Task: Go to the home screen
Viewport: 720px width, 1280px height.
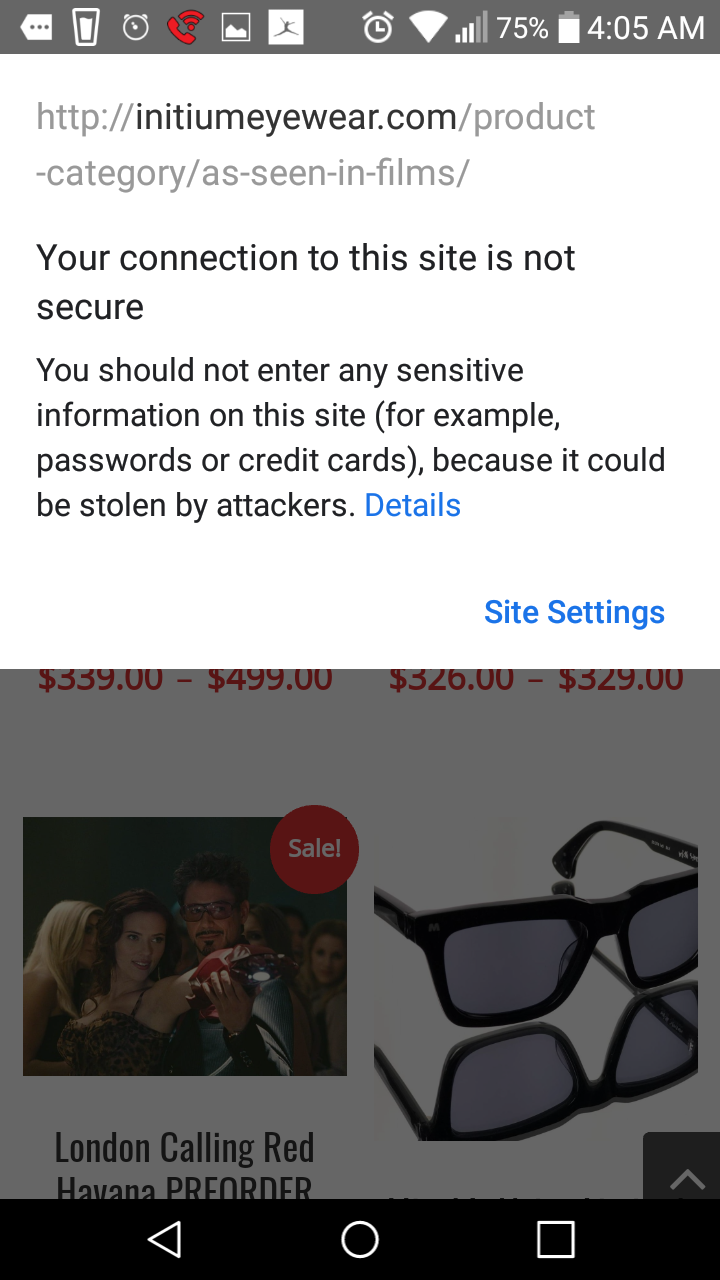Action: [360, 1240]
